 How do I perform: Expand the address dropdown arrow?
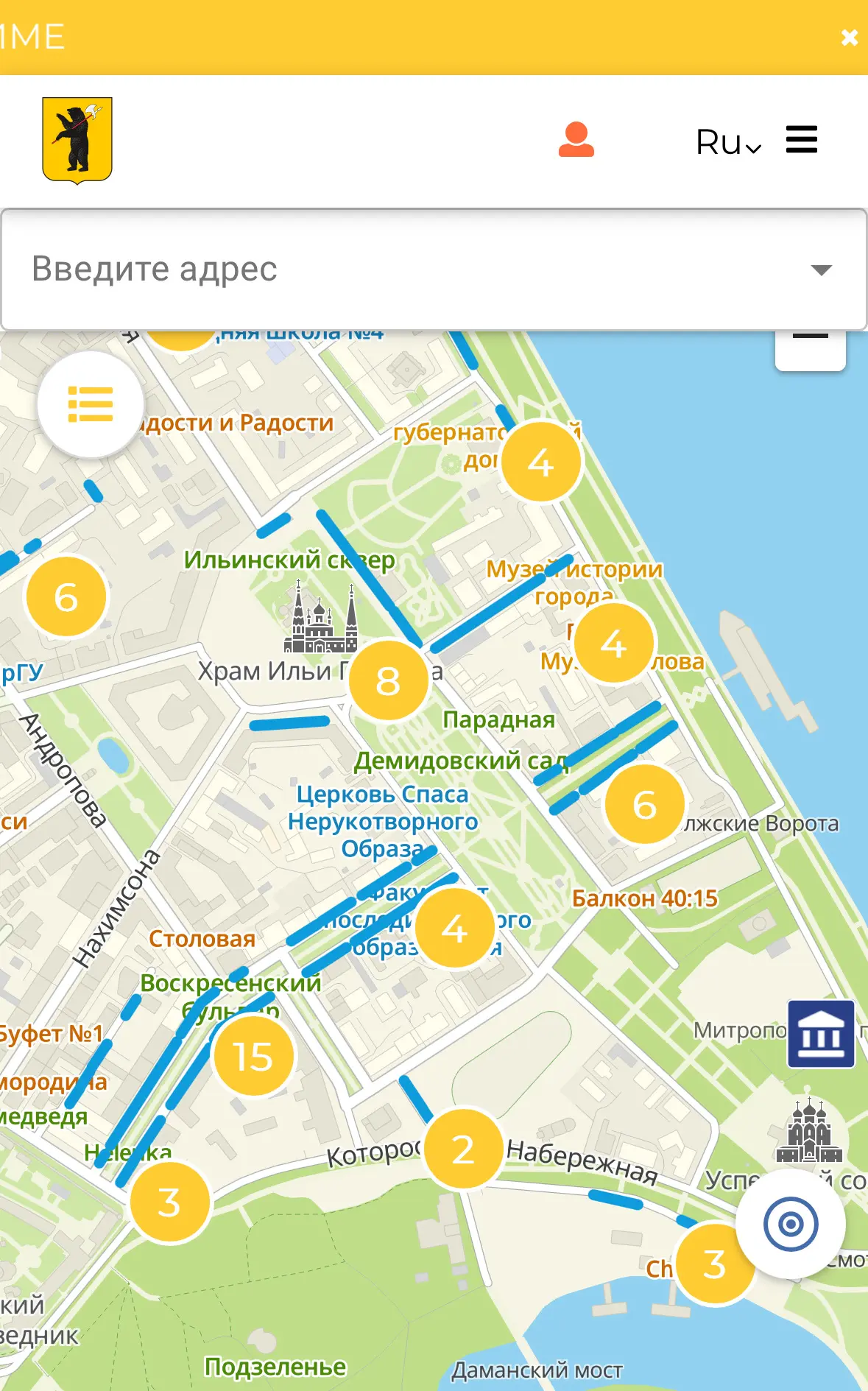[x=821, y=270]
